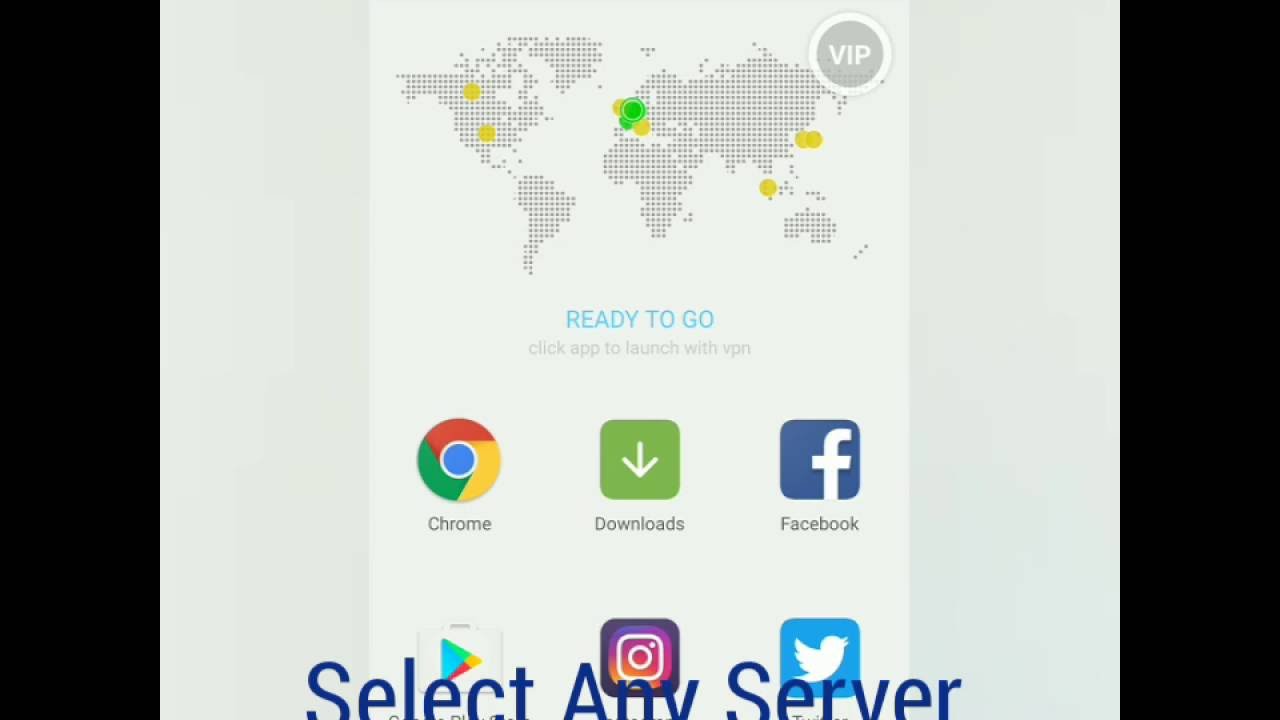The width and height of the screenshot is (1280, 720).
Task: Launch Chrome with VPN
Action: (459, 460)
